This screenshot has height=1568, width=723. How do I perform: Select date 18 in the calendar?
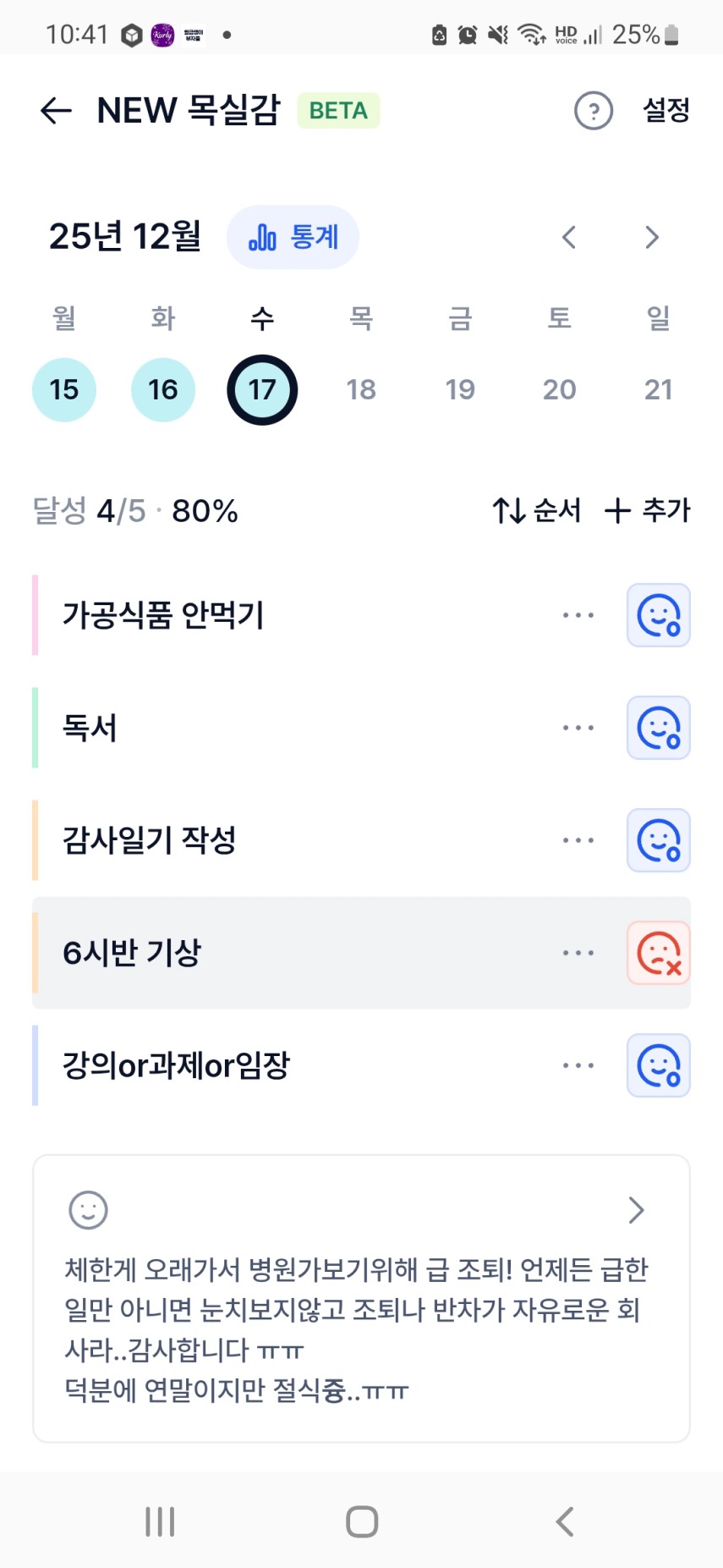click(x=361, y=389)
